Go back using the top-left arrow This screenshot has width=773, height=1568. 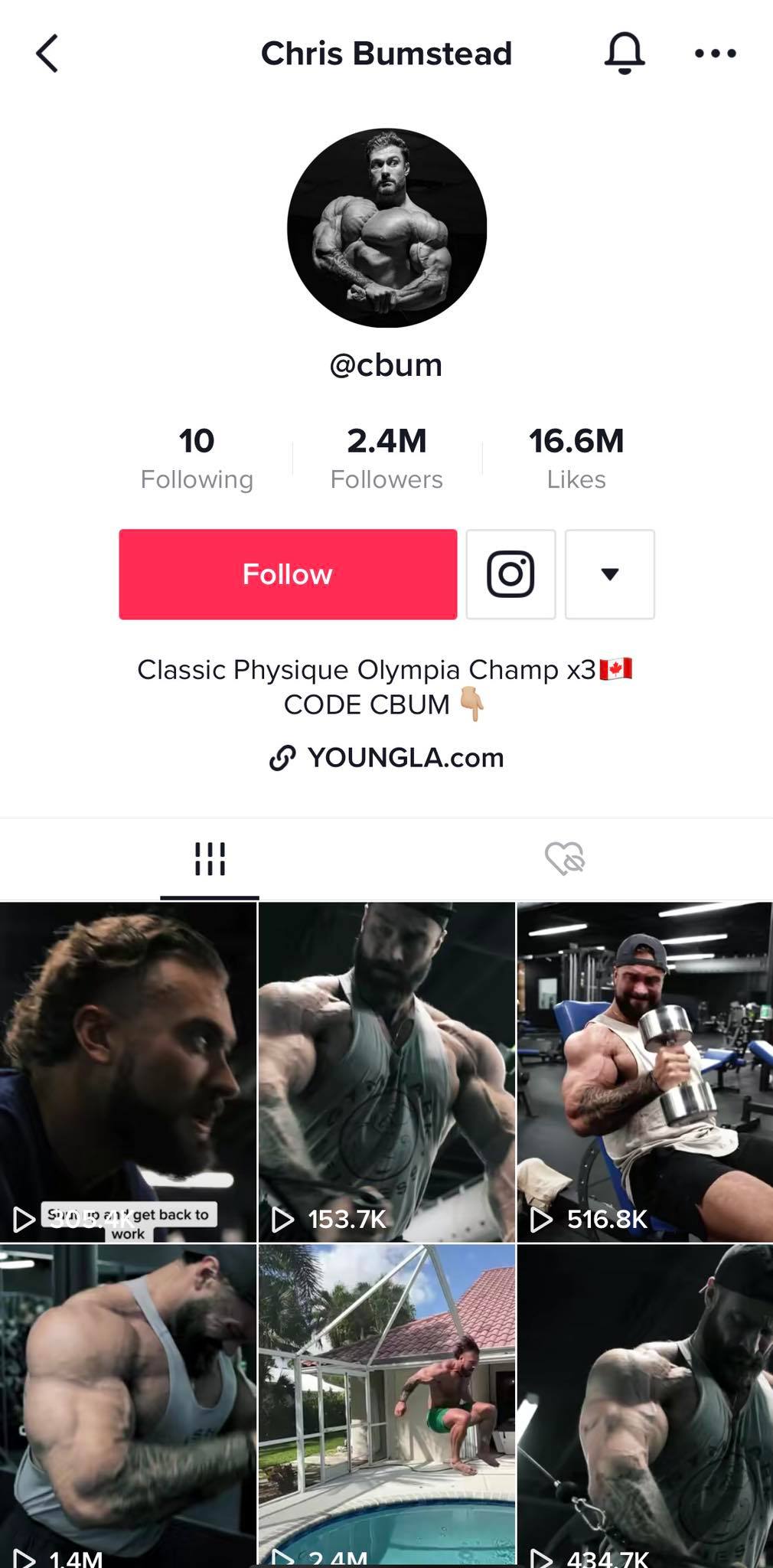[x=47, y=54]
